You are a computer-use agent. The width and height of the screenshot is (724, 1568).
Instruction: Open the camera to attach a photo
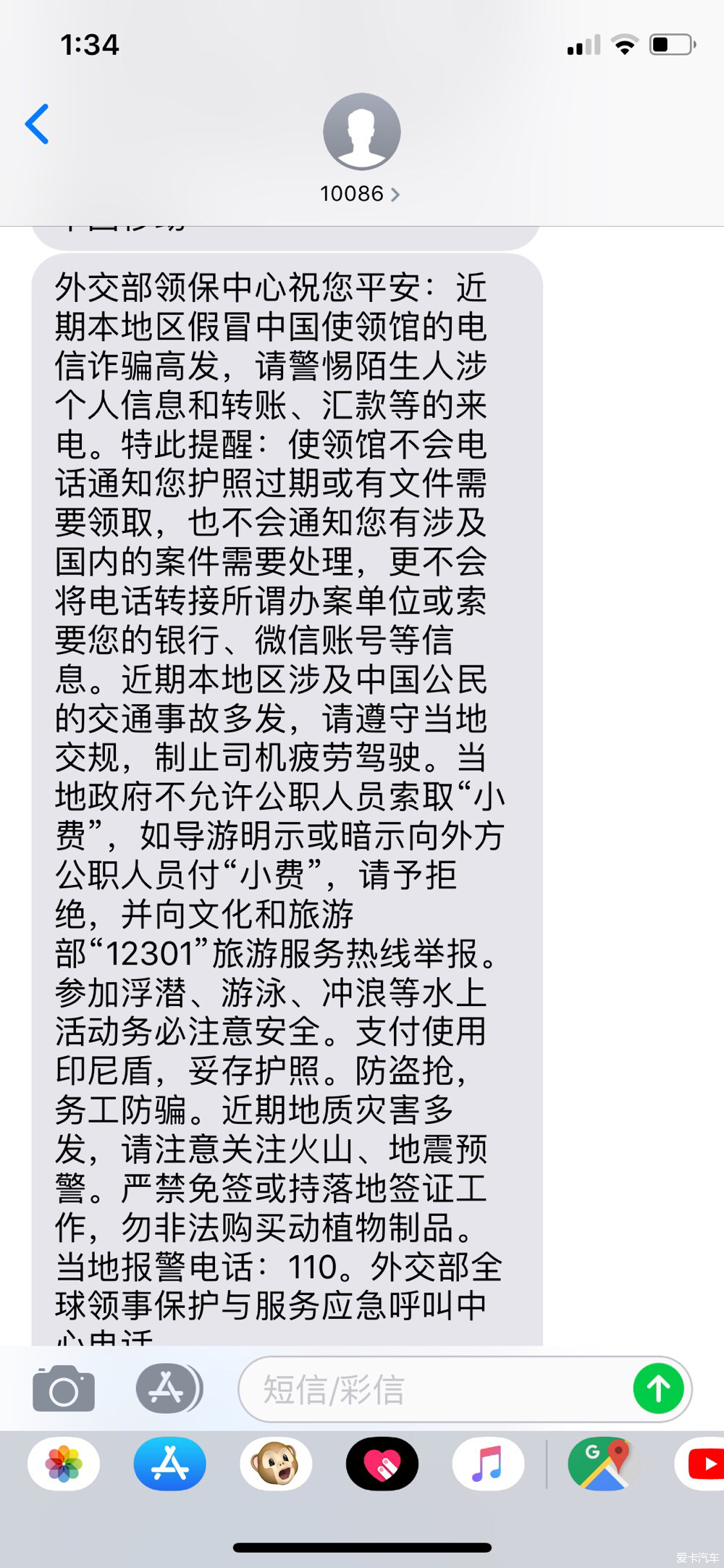click(x=64, y=1389)
